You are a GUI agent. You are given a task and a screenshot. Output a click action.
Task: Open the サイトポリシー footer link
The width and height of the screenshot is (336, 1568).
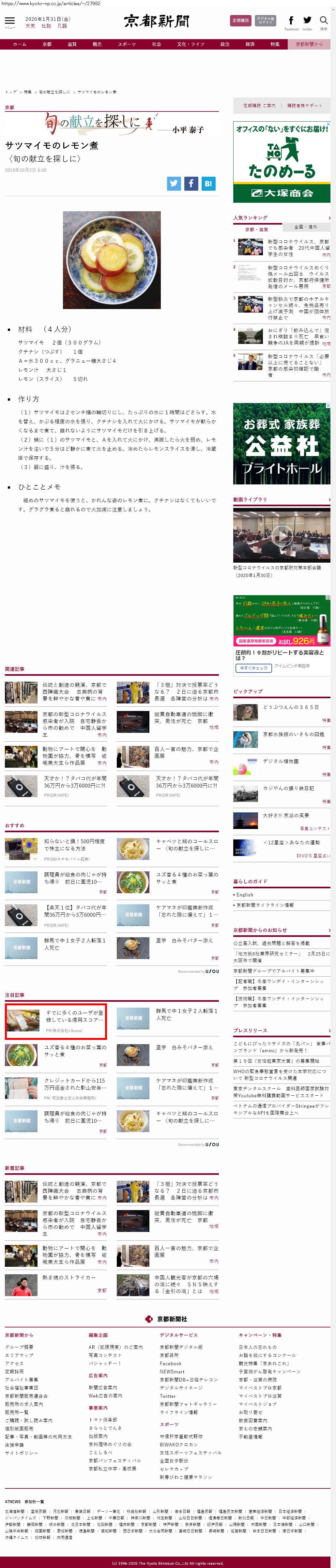(x=21, y=1453)
